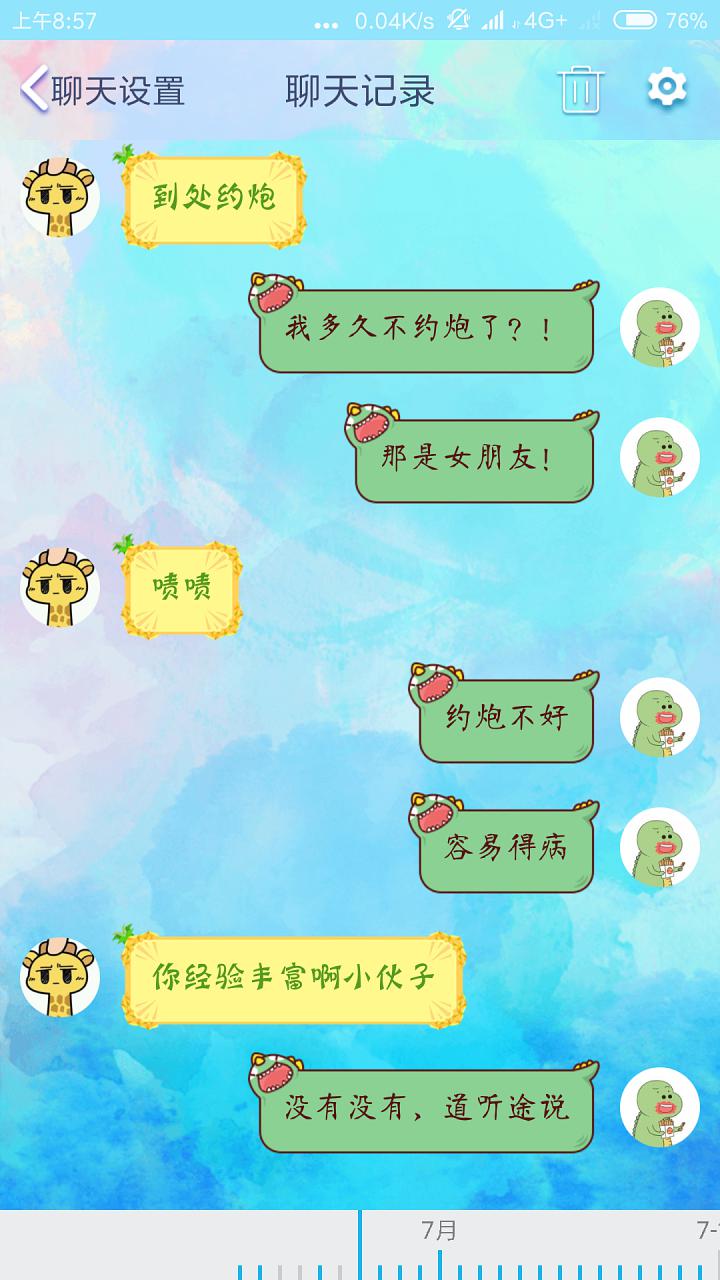Open the settings gear icon
The width and height of the screenshot is (720, 1280).
tap(667, 88)
